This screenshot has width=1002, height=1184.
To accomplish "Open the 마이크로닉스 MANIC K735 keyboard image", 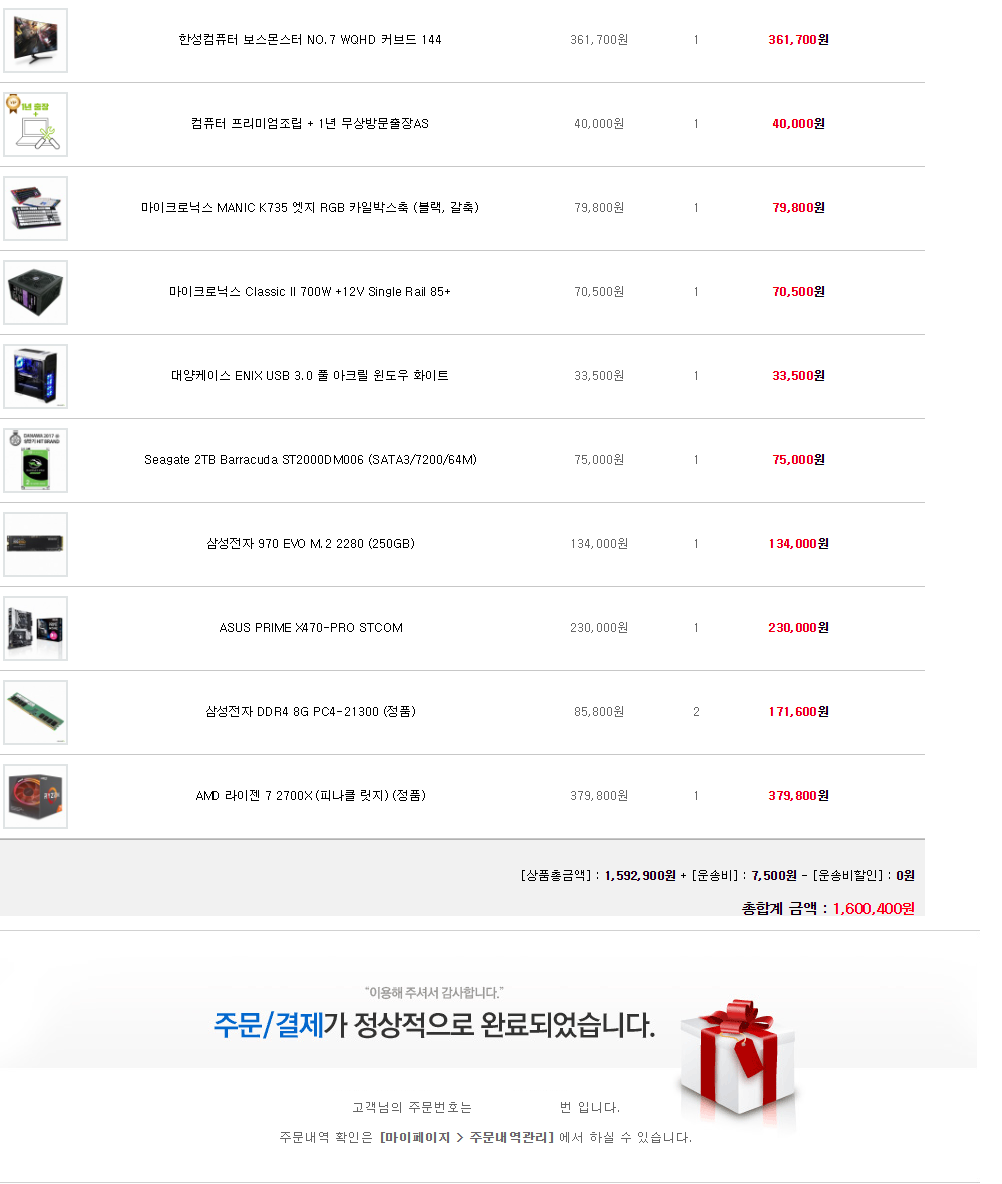I will (36, 209).
